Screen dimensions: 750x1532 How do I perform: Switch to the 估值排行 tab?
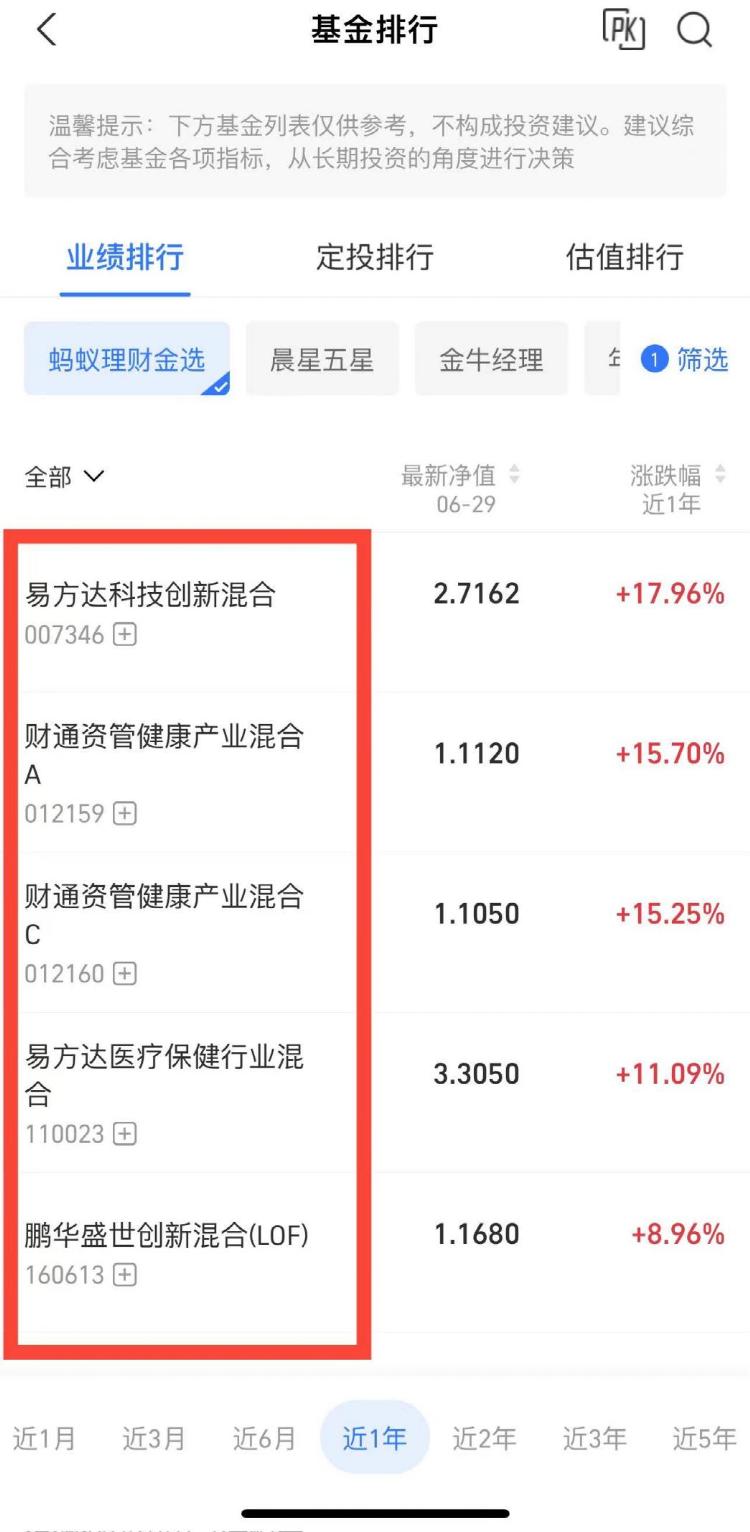(624, 258)
